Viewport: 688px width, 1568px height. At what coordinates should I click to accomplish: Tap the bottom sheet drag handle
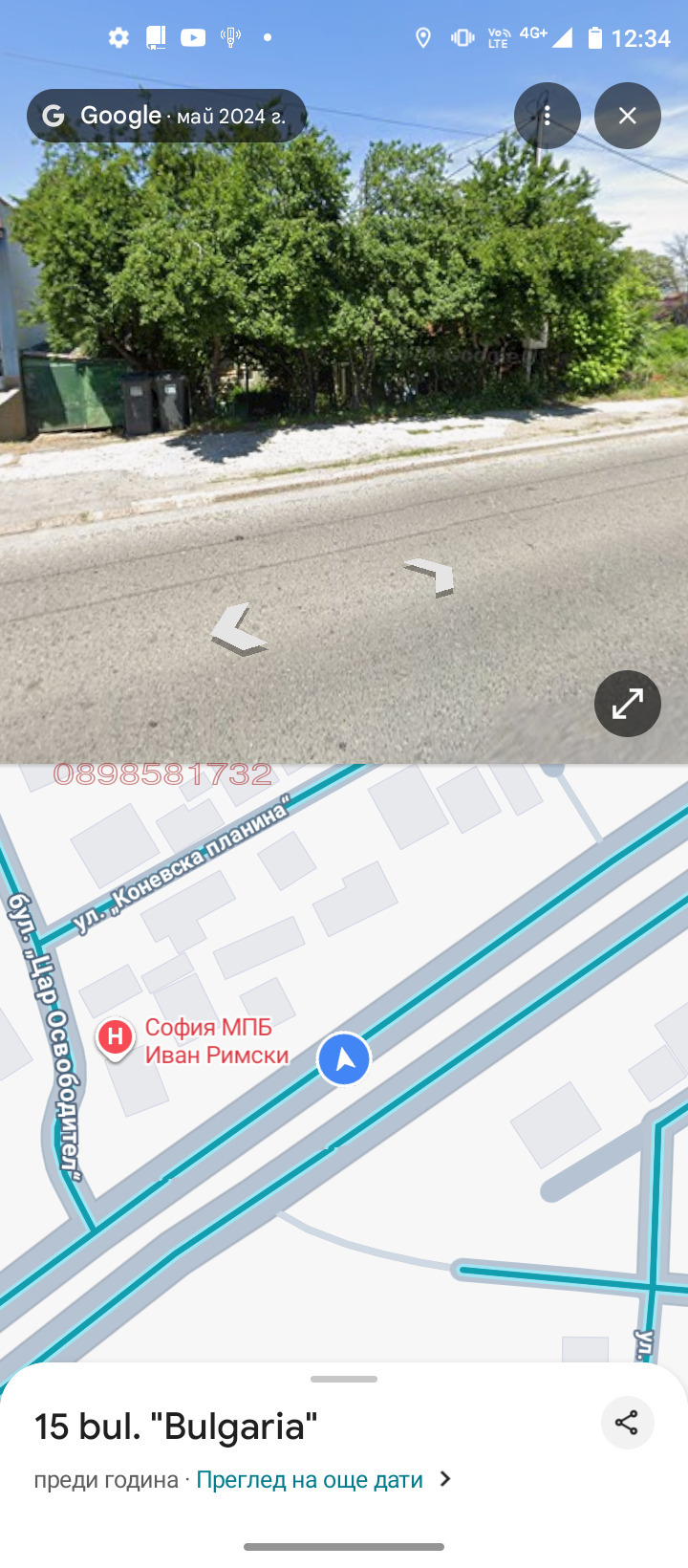[344, 1379]
